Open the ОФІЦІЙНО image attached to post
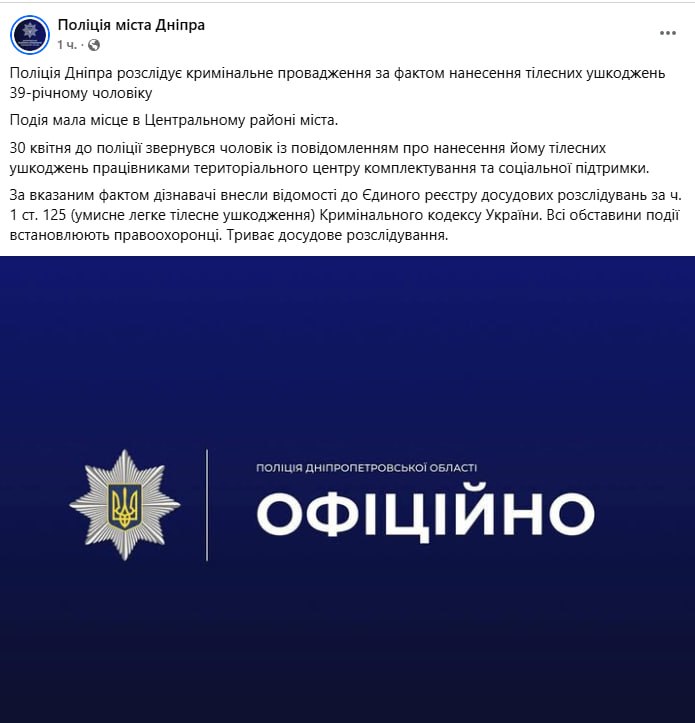The height and width of the screenshot is (723, 695). pos(347,489)
